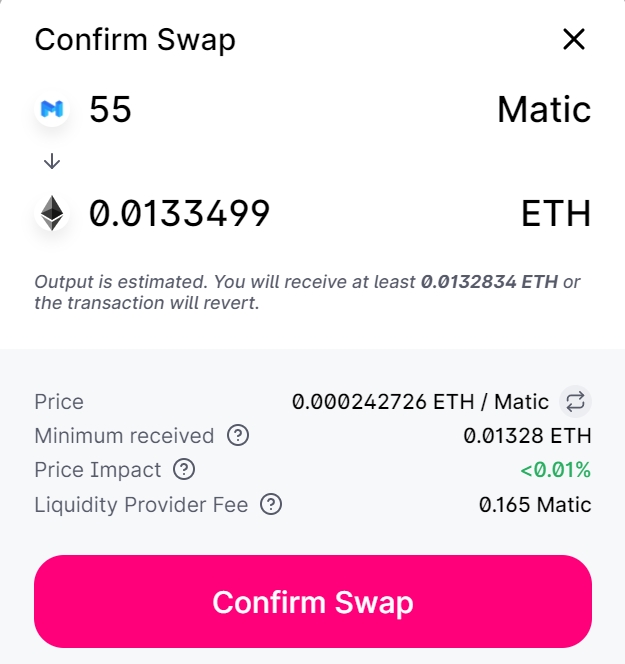Image resolution: width=625 pixels, height=664 pixels.
Task: Show the Price Impact help tooltip
Action: 184,470
